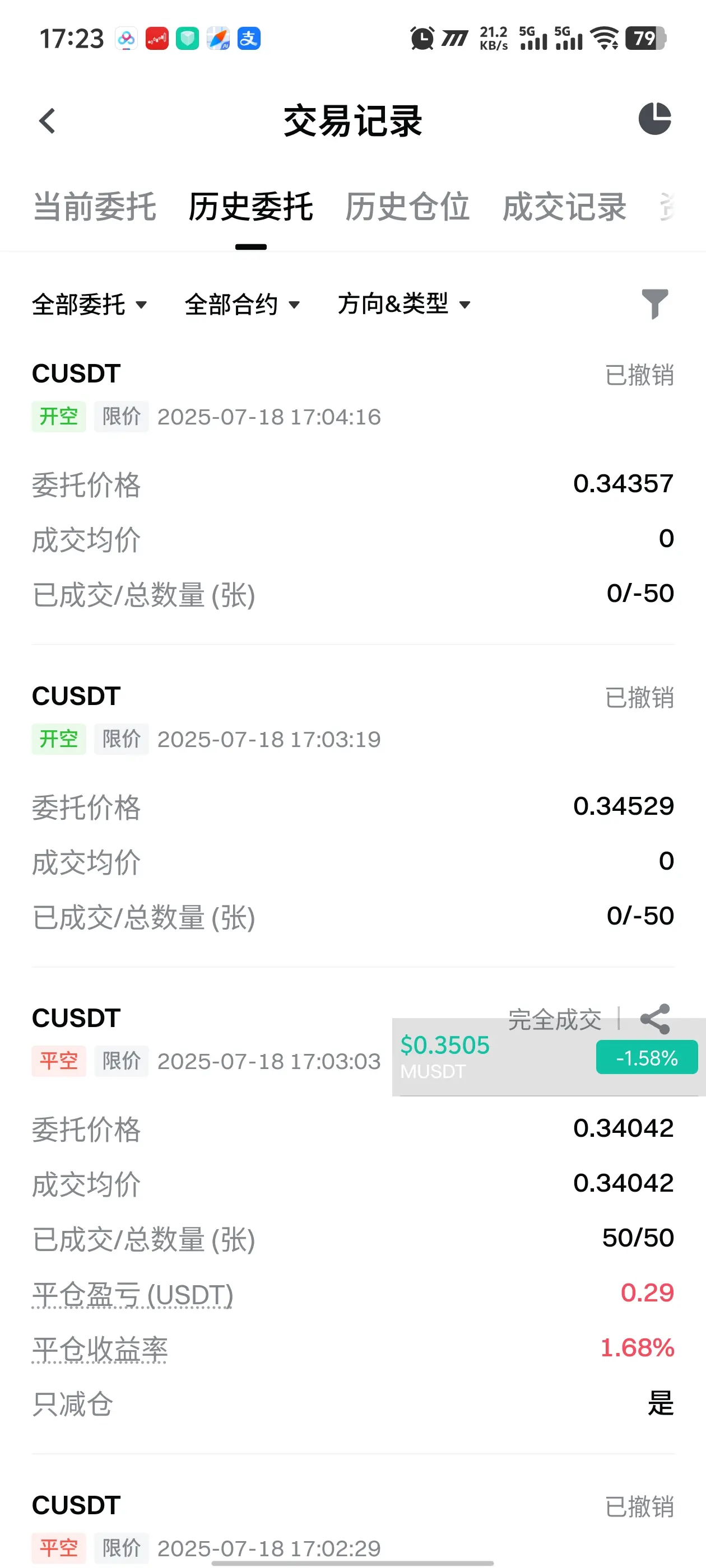
Task: Tap the funnel filter icon
Action: pyautogui.click(x=655, y=304)
